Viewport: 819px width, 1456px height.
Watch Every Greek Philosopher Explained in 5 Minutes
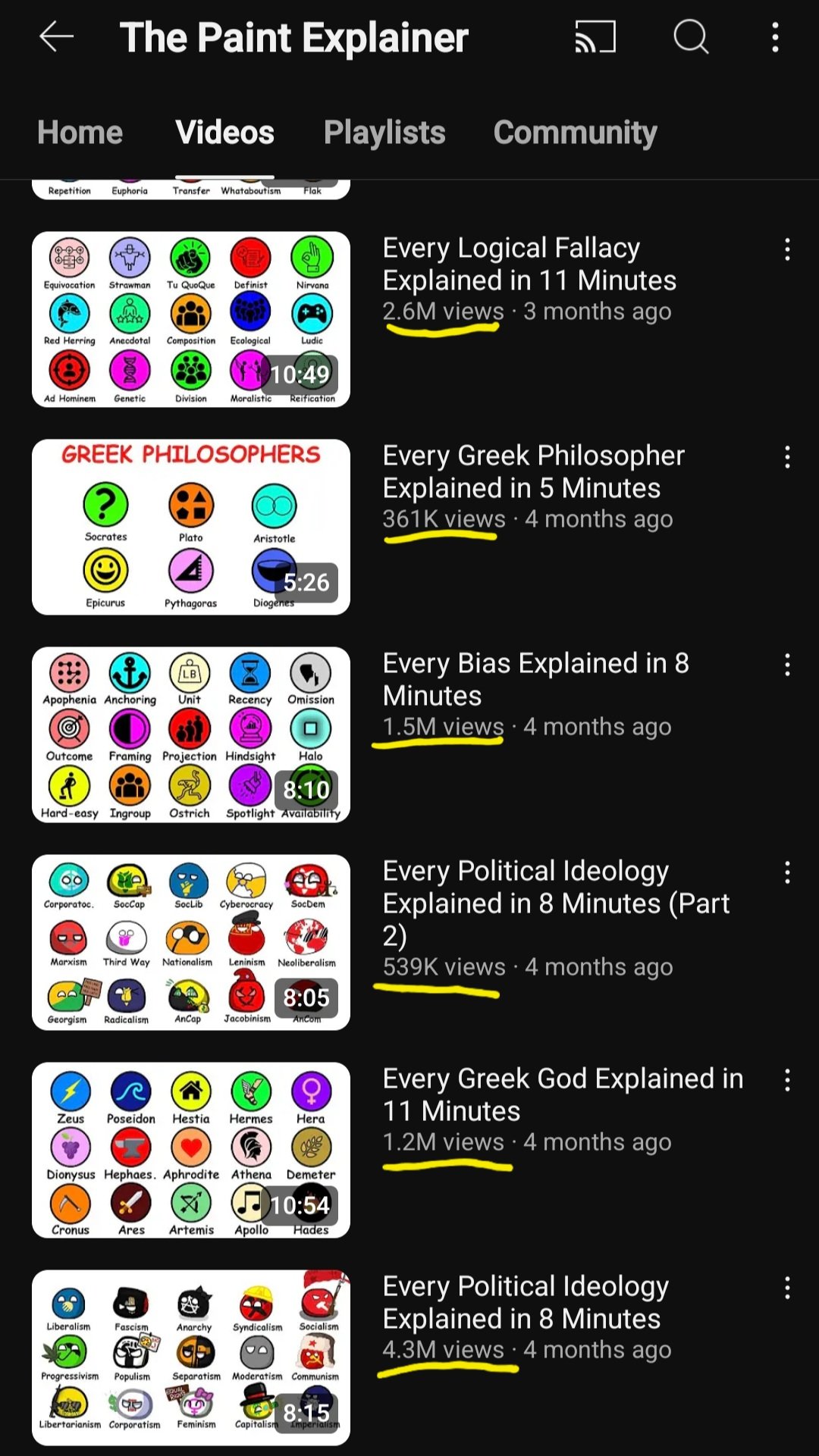pos(191,527)
